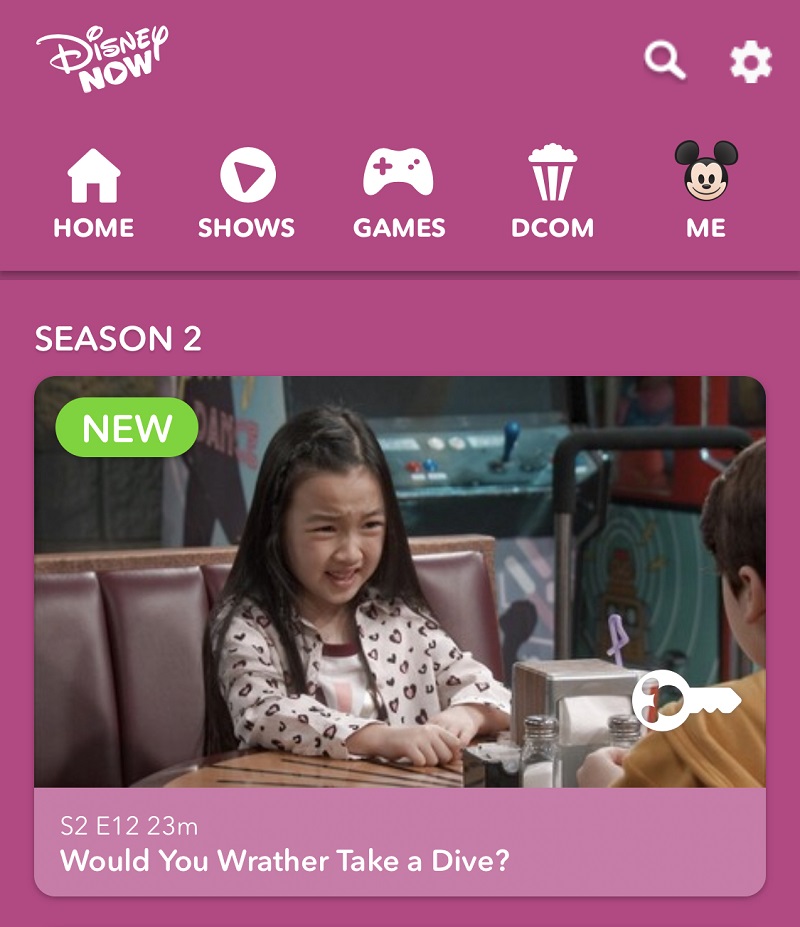The height and width of the screenshot is (927, 800).
Task: Tap the Disney Now logo
Action: click(101, 58)
